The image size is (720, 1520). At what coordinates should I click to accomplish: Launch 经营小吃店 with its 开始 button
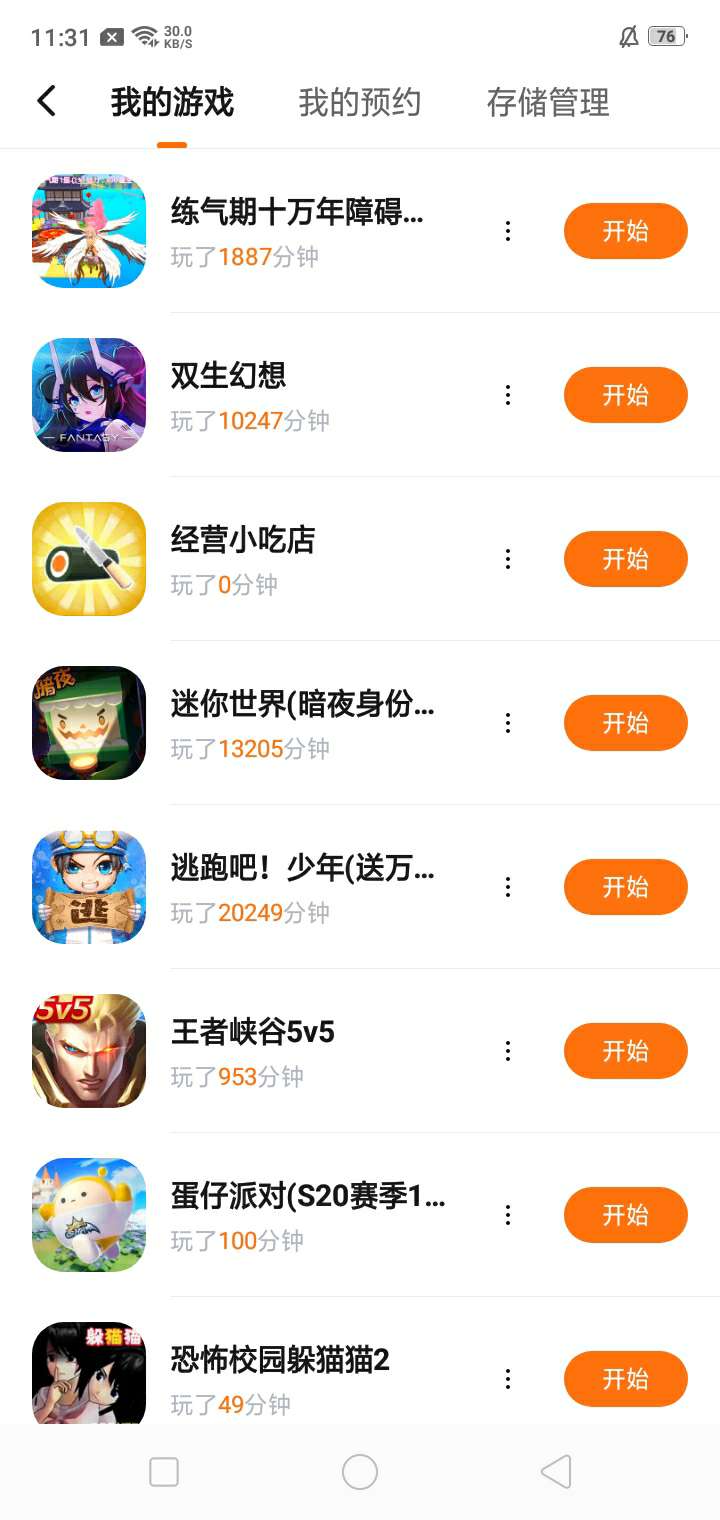tap(625, 559)
